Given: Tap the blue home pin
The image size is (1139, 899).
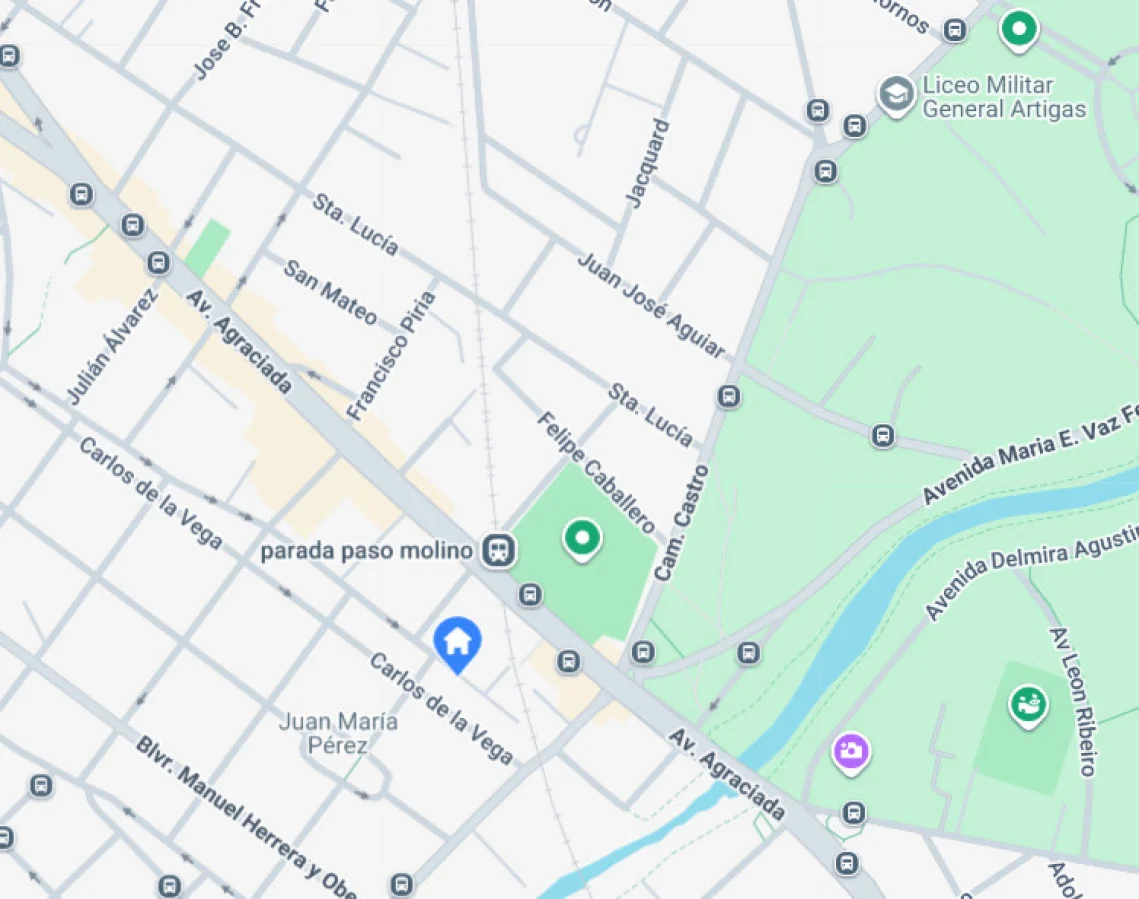Looking at the screenshot, I should click(x=458, y=641).
